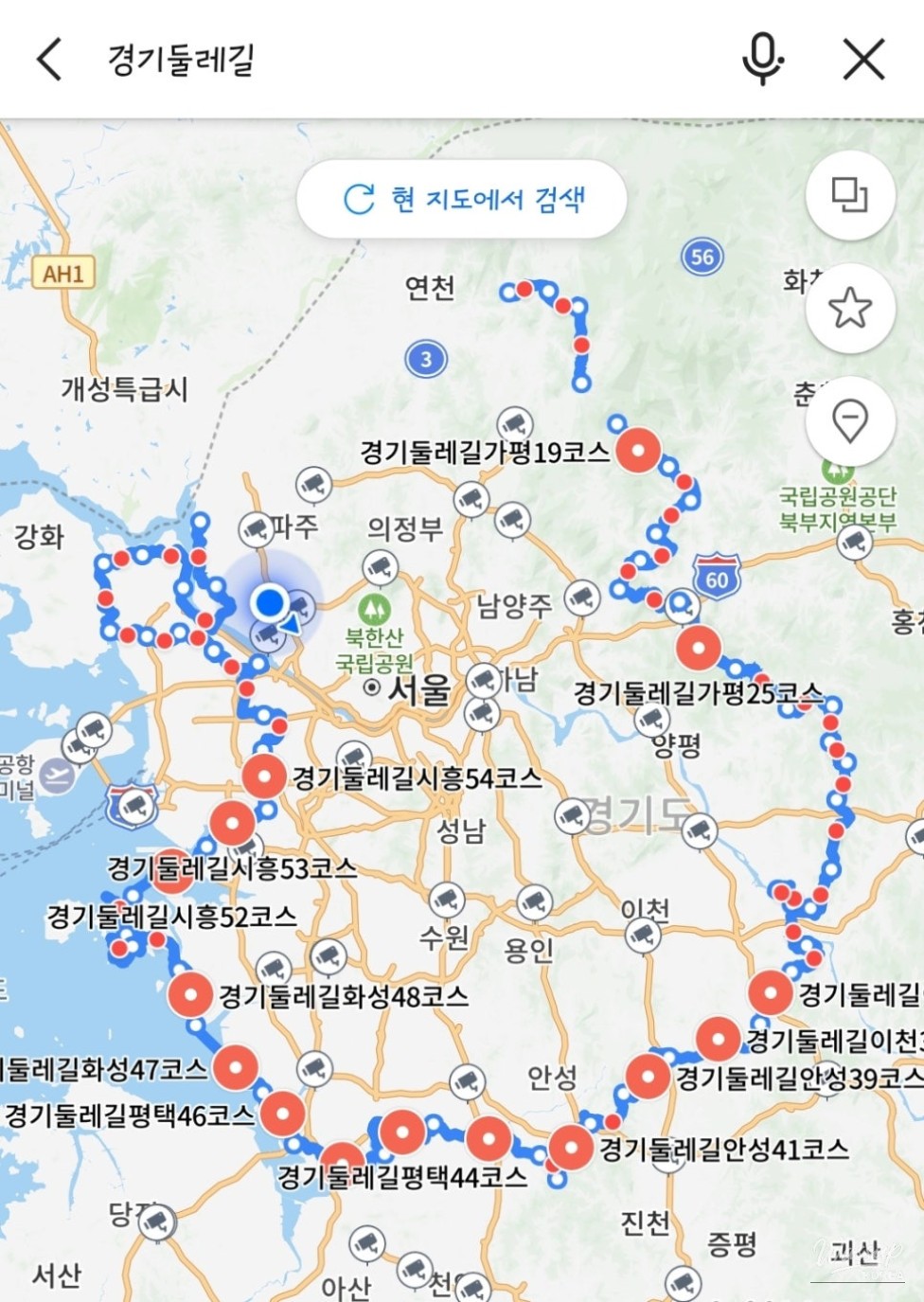Viewport: 924px width, 1302px height.
Task: Open the 경기둘레길시흥54코스 marker
Action: click(x=264, y=776)
